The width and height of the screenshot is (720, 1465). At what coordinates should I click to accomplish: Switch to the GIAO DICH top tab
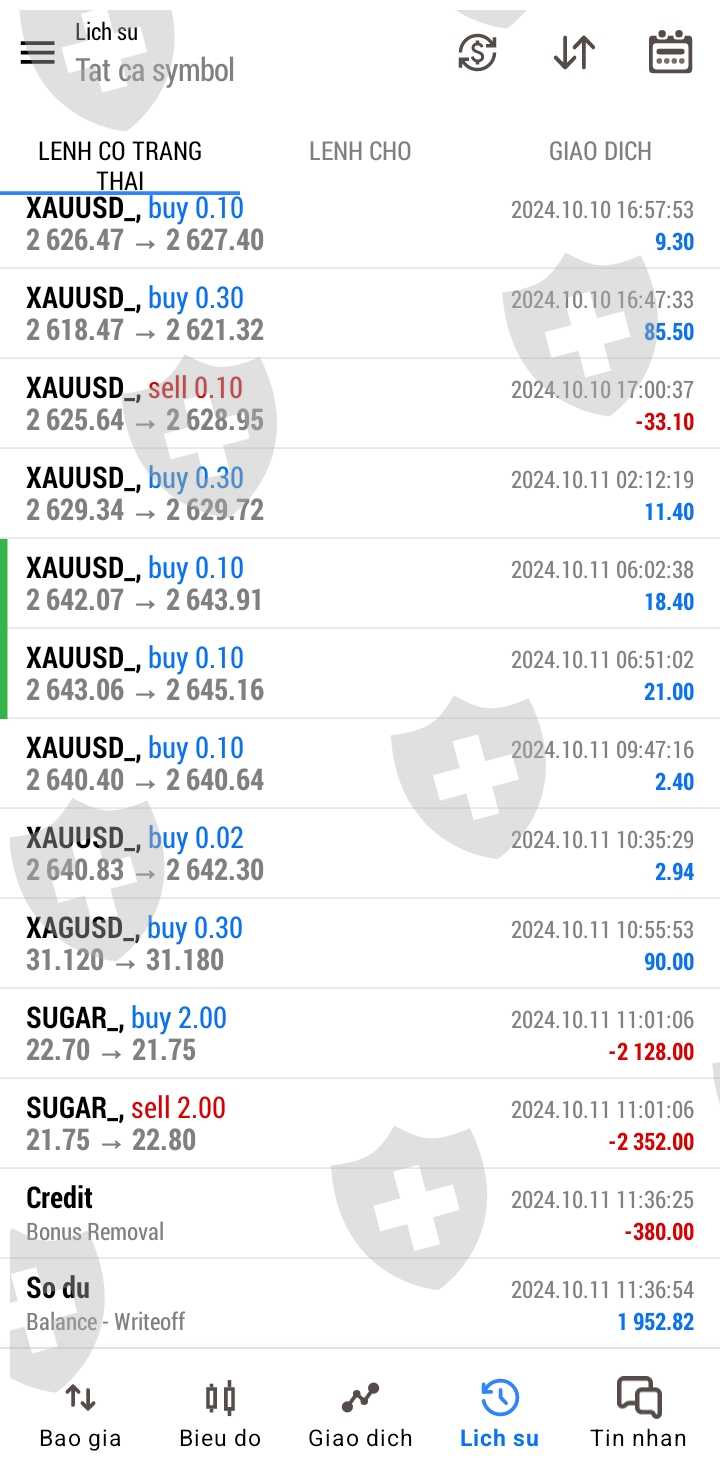pos(600,152)
